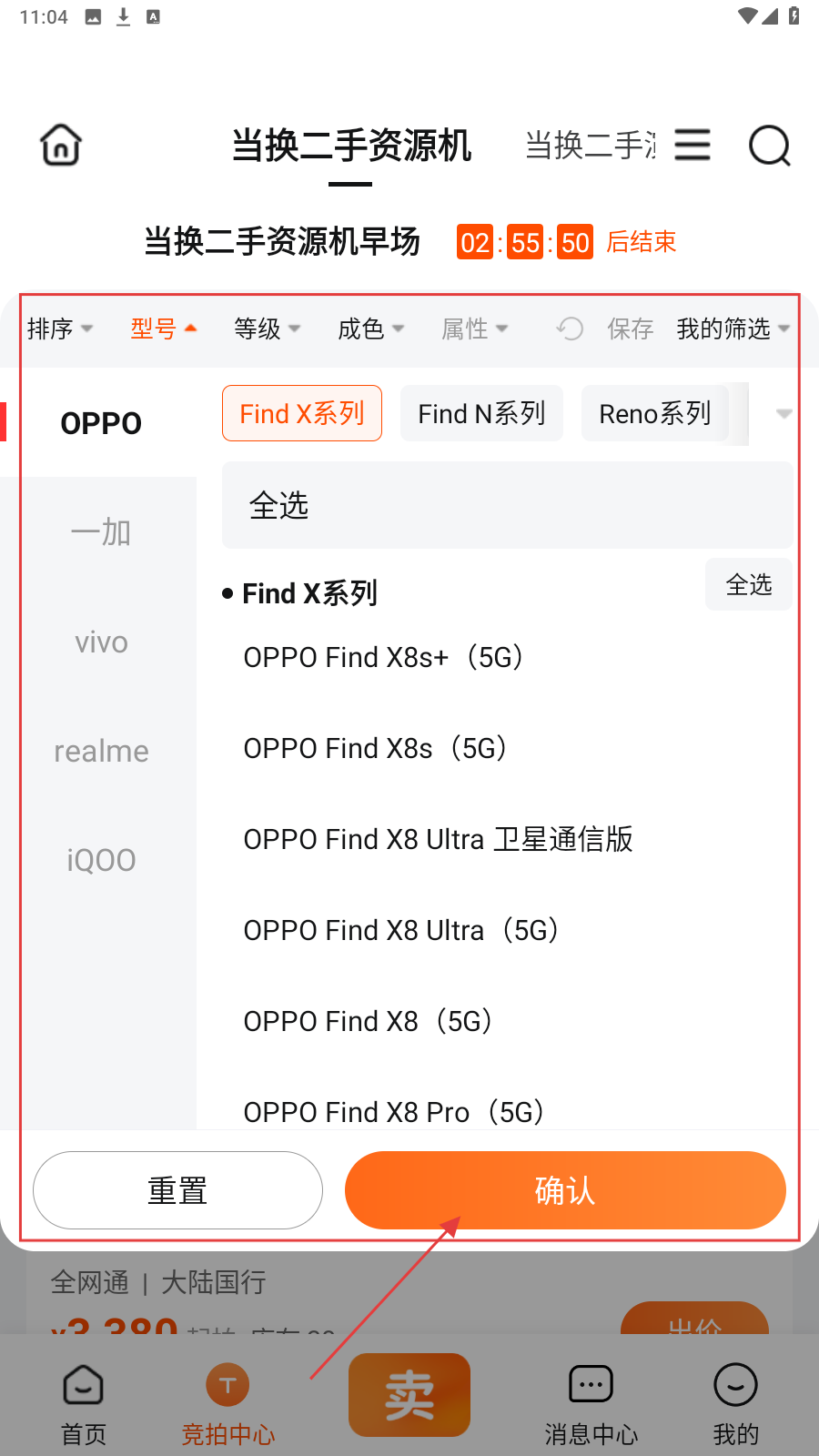Tap 重置 to reset filters

coord(177,1190)
